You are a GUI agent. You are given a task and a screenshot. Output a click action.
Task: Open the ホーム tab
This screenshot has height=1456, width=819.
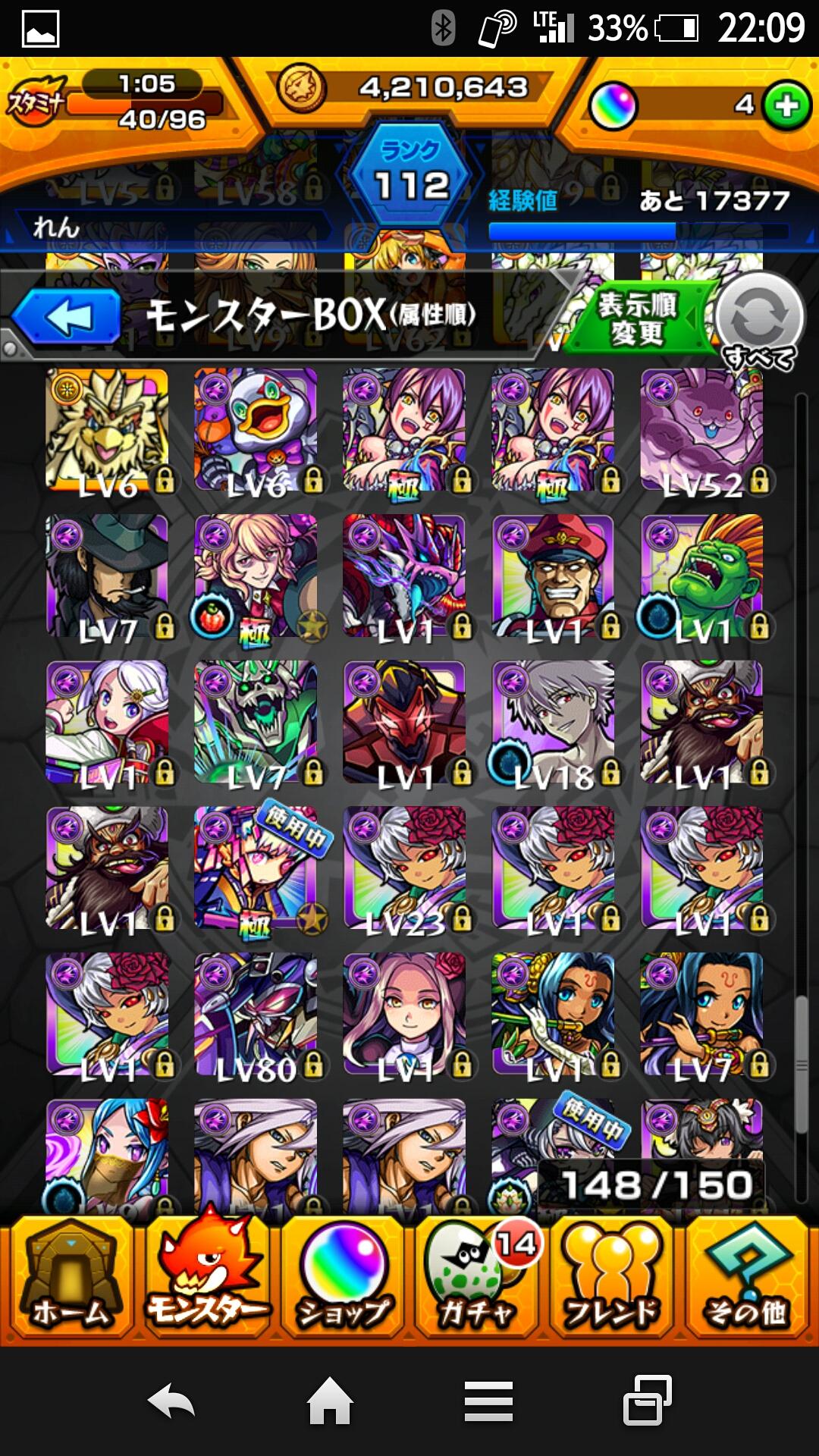[x=70, y=1276]
